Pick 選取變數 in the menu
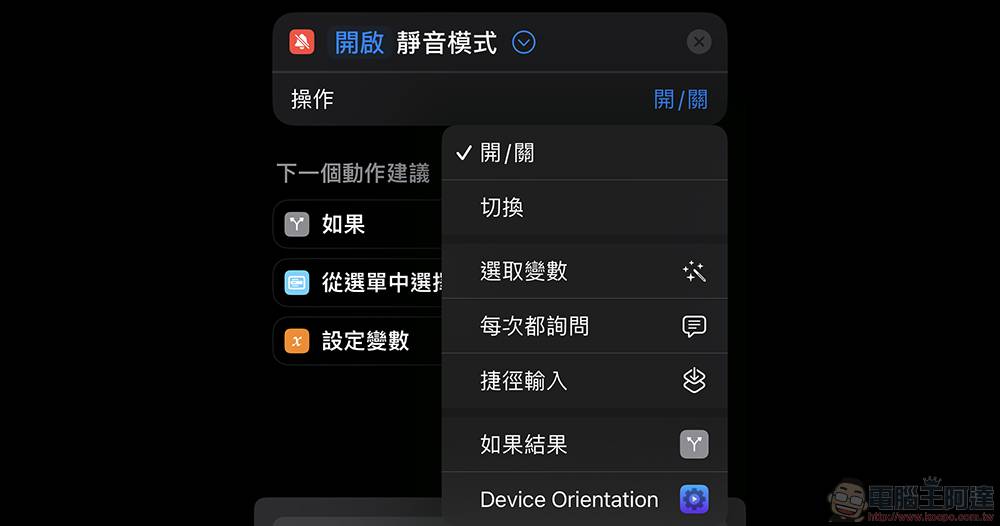The image size is (1000, 526). (583, 271)
